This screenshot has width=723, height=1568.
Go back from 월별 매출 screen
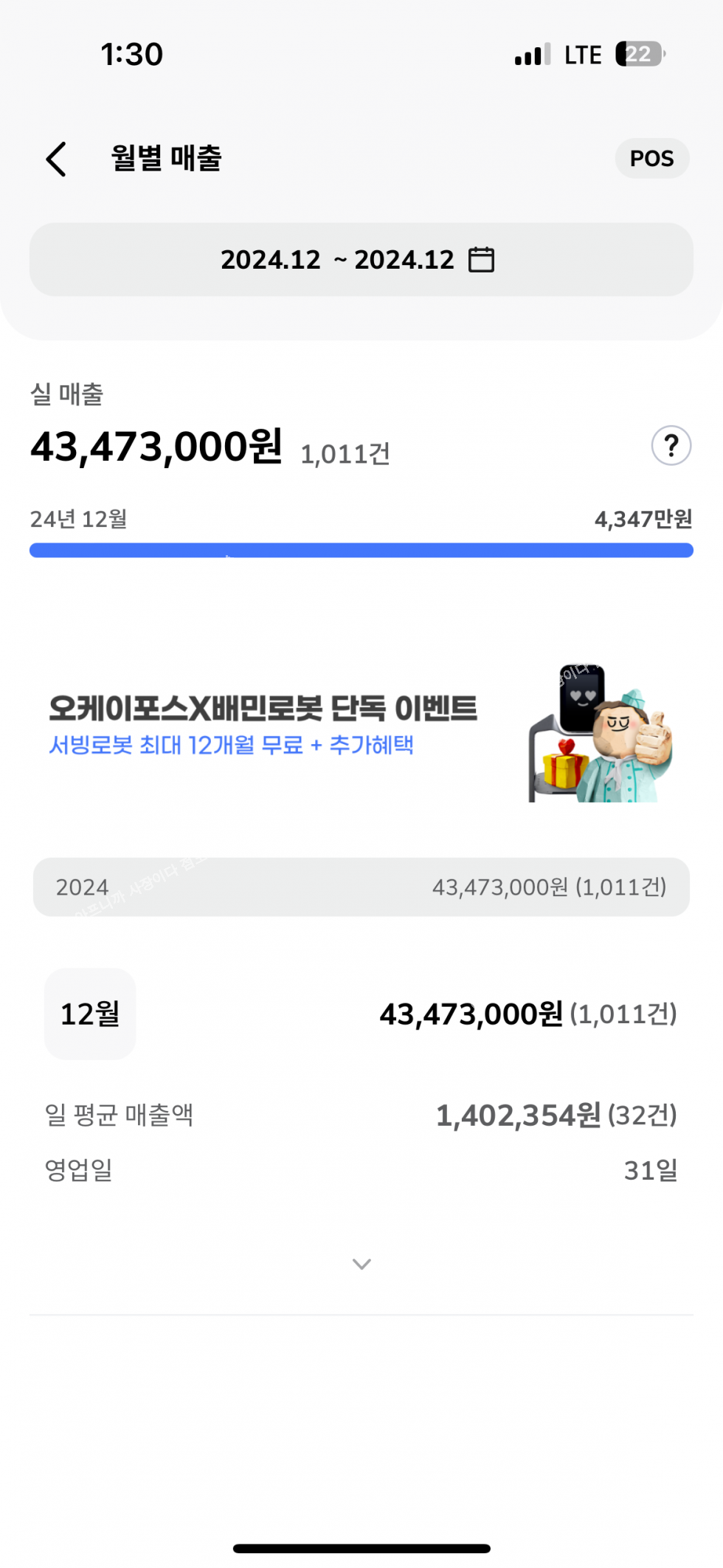[x=57, y=159]
